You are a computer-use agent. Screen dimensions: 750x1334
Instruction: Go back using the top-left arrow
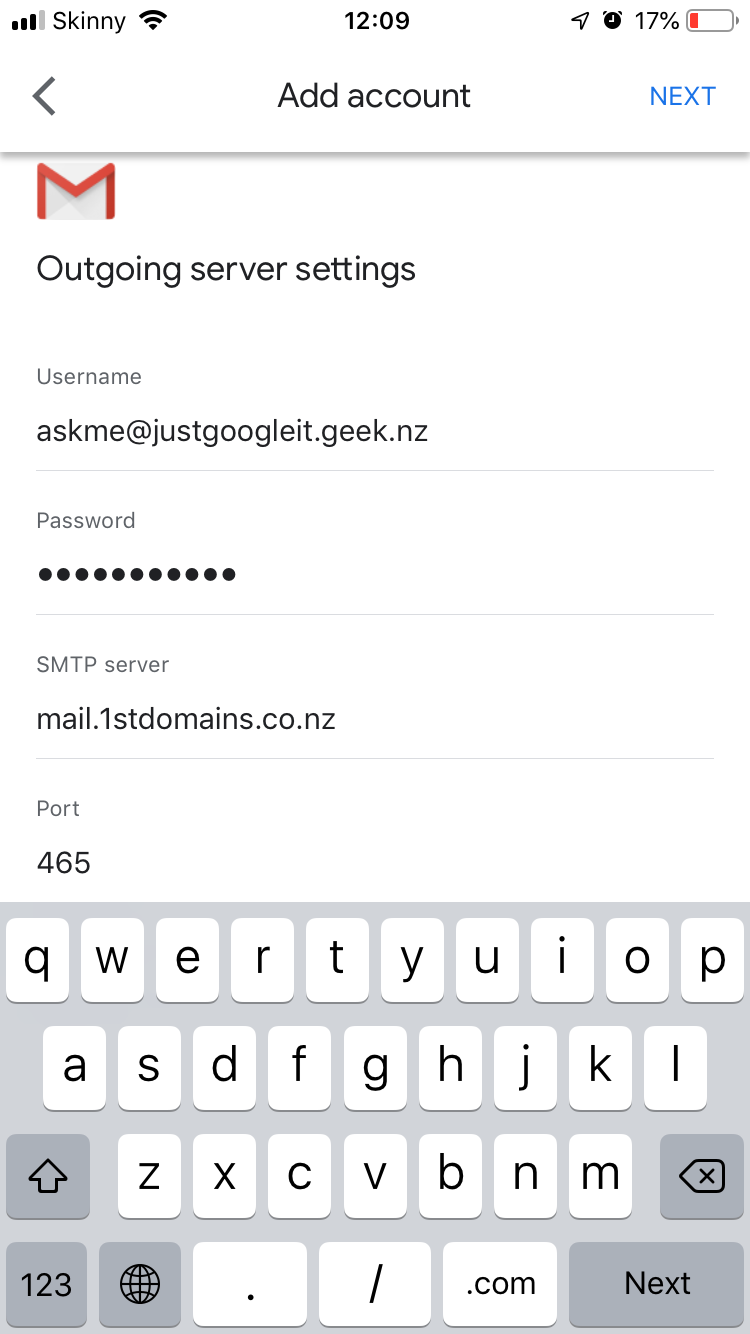point(44,96)
